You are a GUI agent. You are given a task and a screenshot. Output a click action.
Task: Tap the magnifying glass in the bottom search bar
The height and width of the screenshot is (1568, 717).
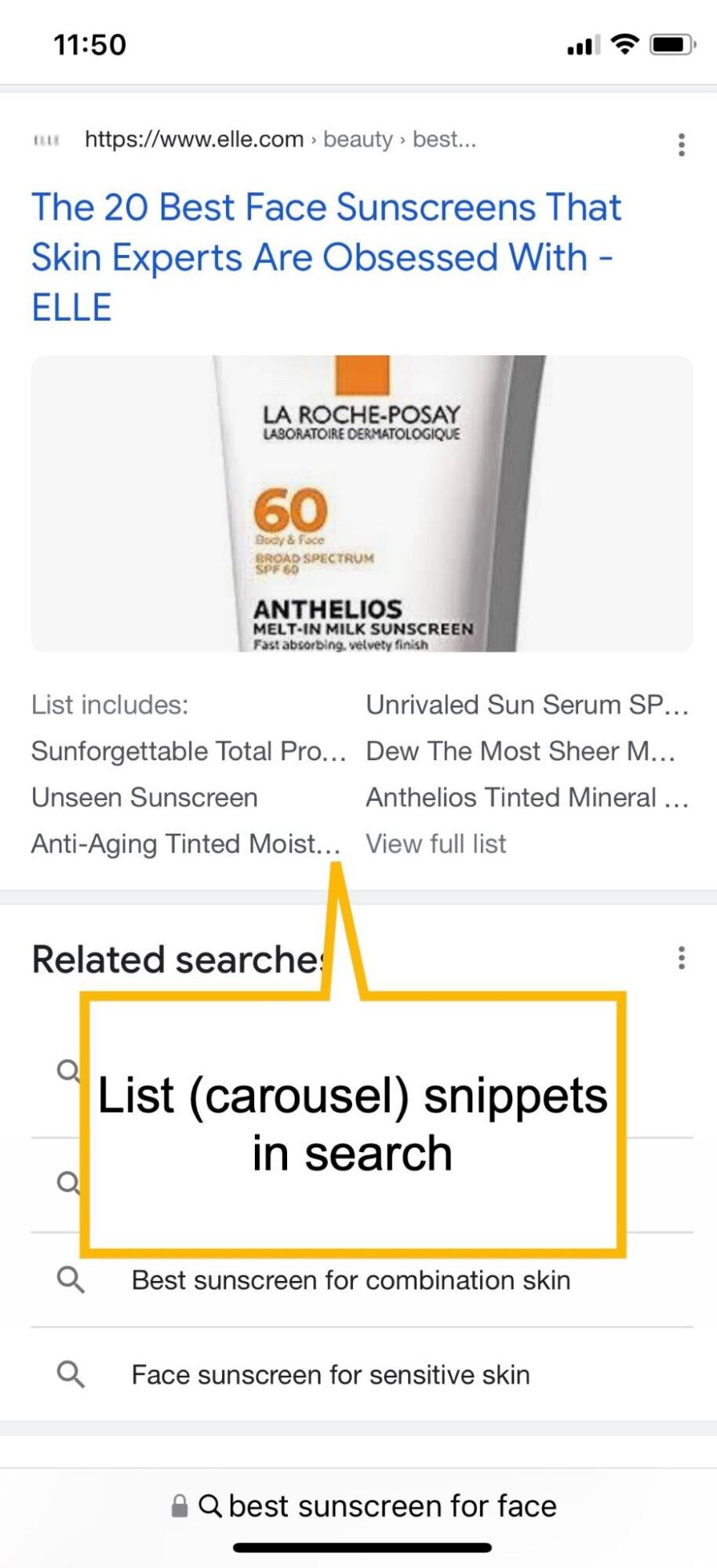click(x=209, y=1504)
